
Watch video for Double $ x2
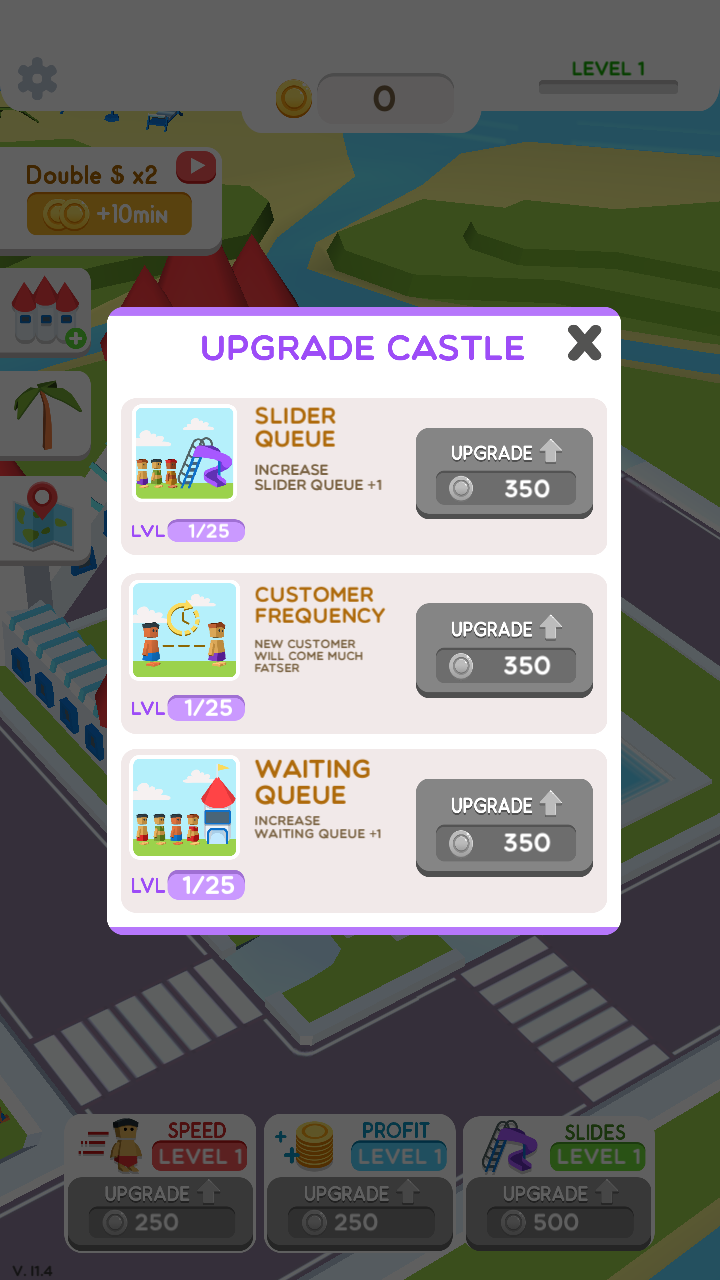click(x=196, y=167)
